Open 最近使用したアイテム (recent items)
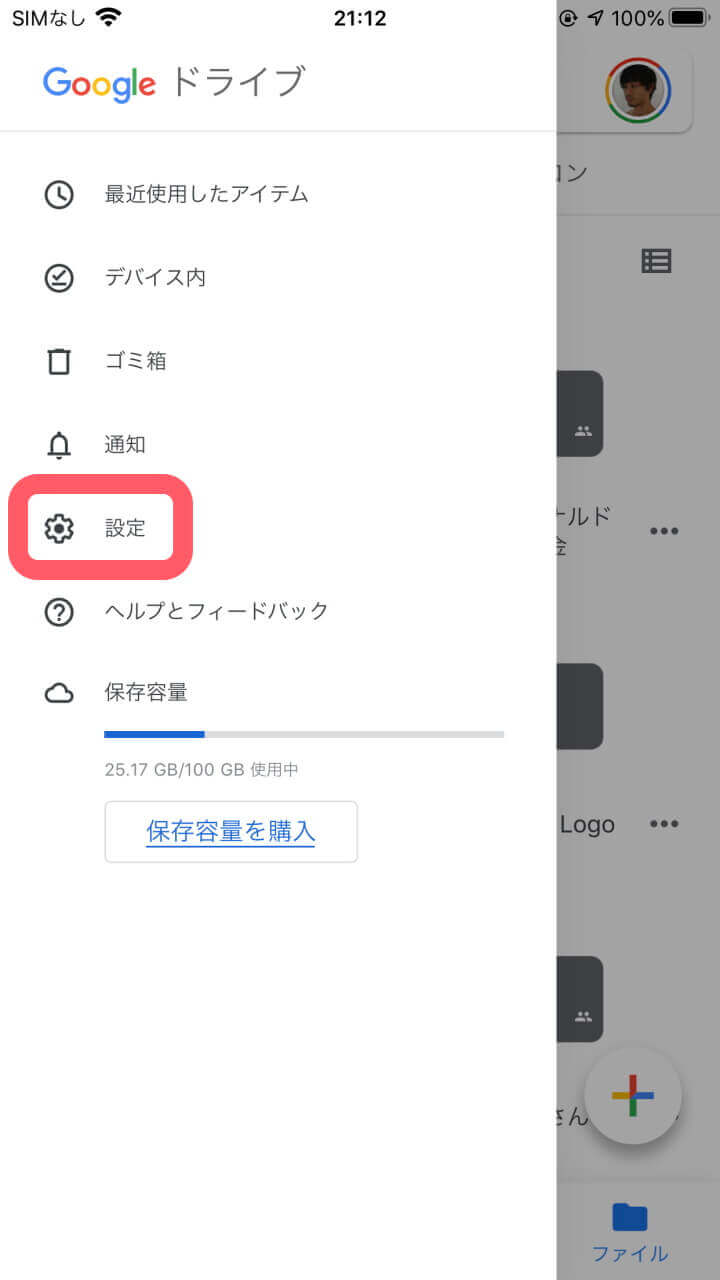This screenshot has width=720, height=1280. coord(205,194)
